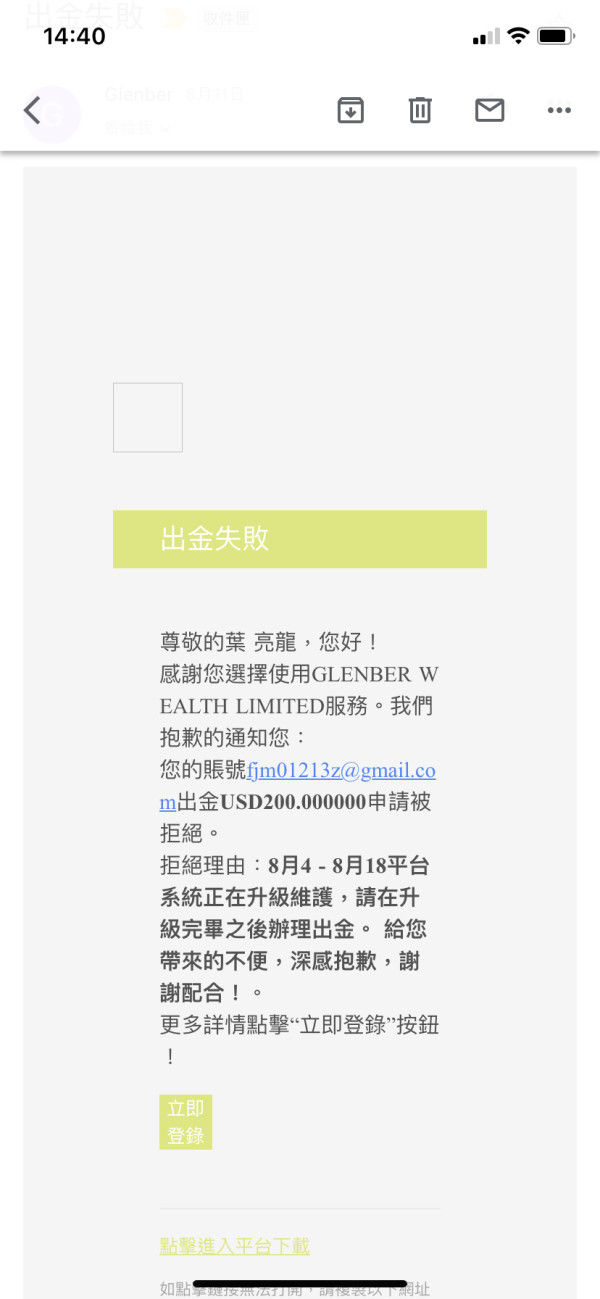Go back to the inbox
Image resolution: width=600 pixels, height=1299 pixels.
(x=32, y=110)
